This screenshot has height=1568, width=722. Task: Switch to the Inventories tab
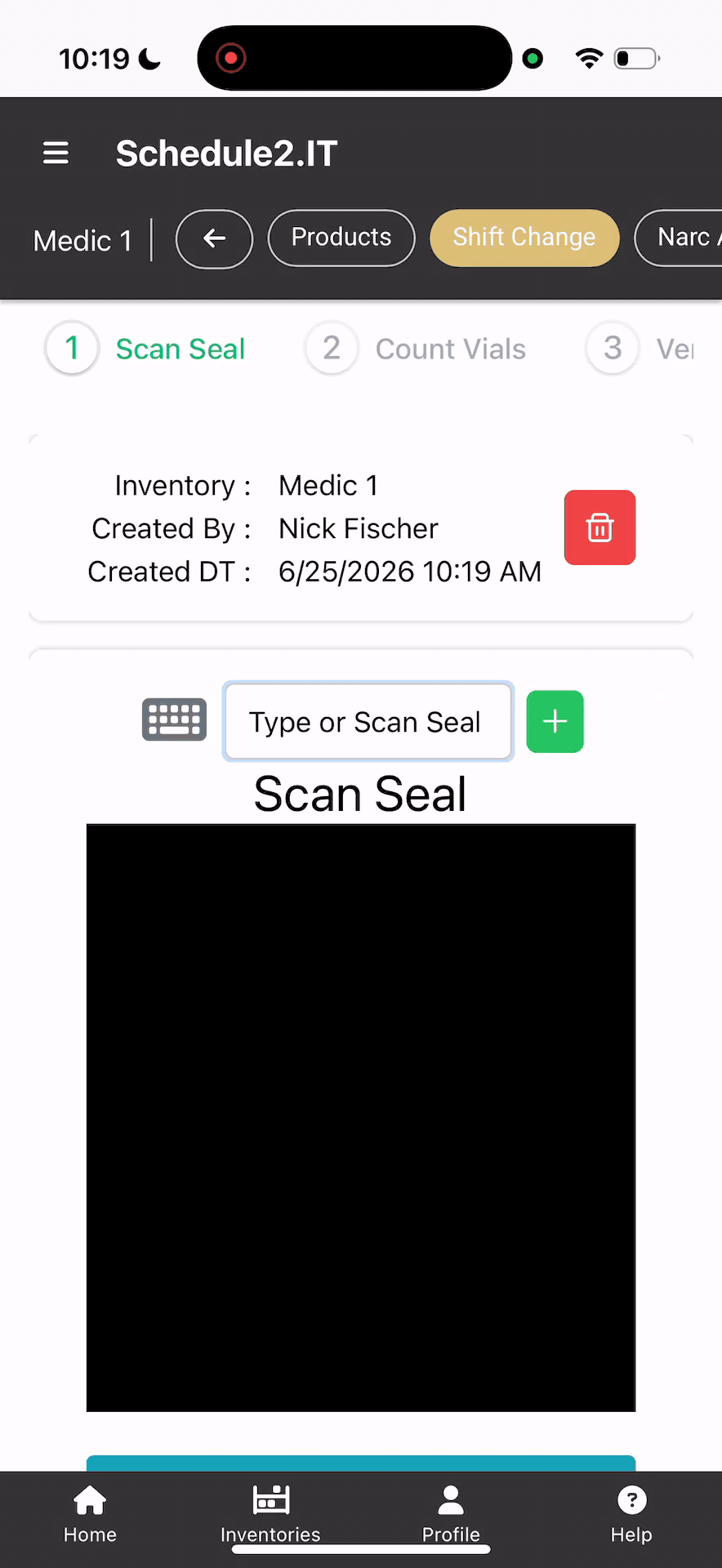270,1514
